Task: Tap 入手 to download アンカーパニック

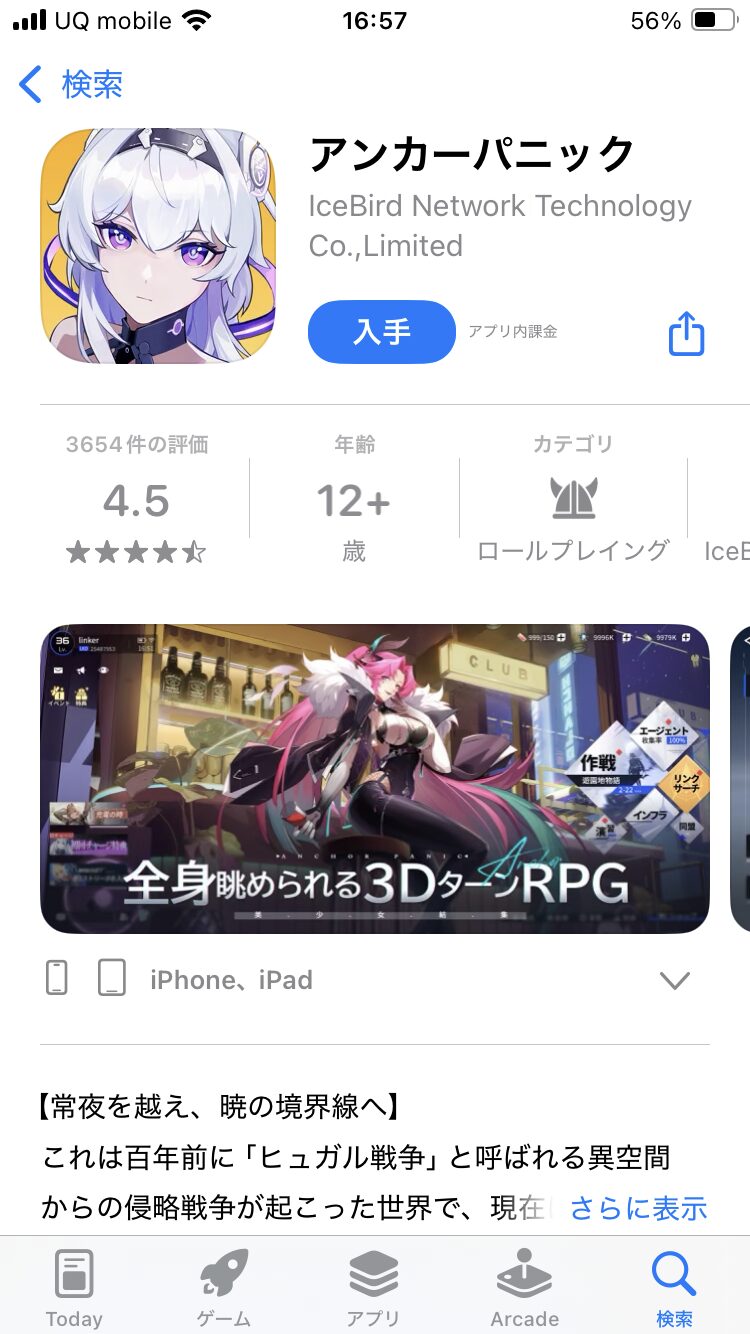Action: click(381, 332)
